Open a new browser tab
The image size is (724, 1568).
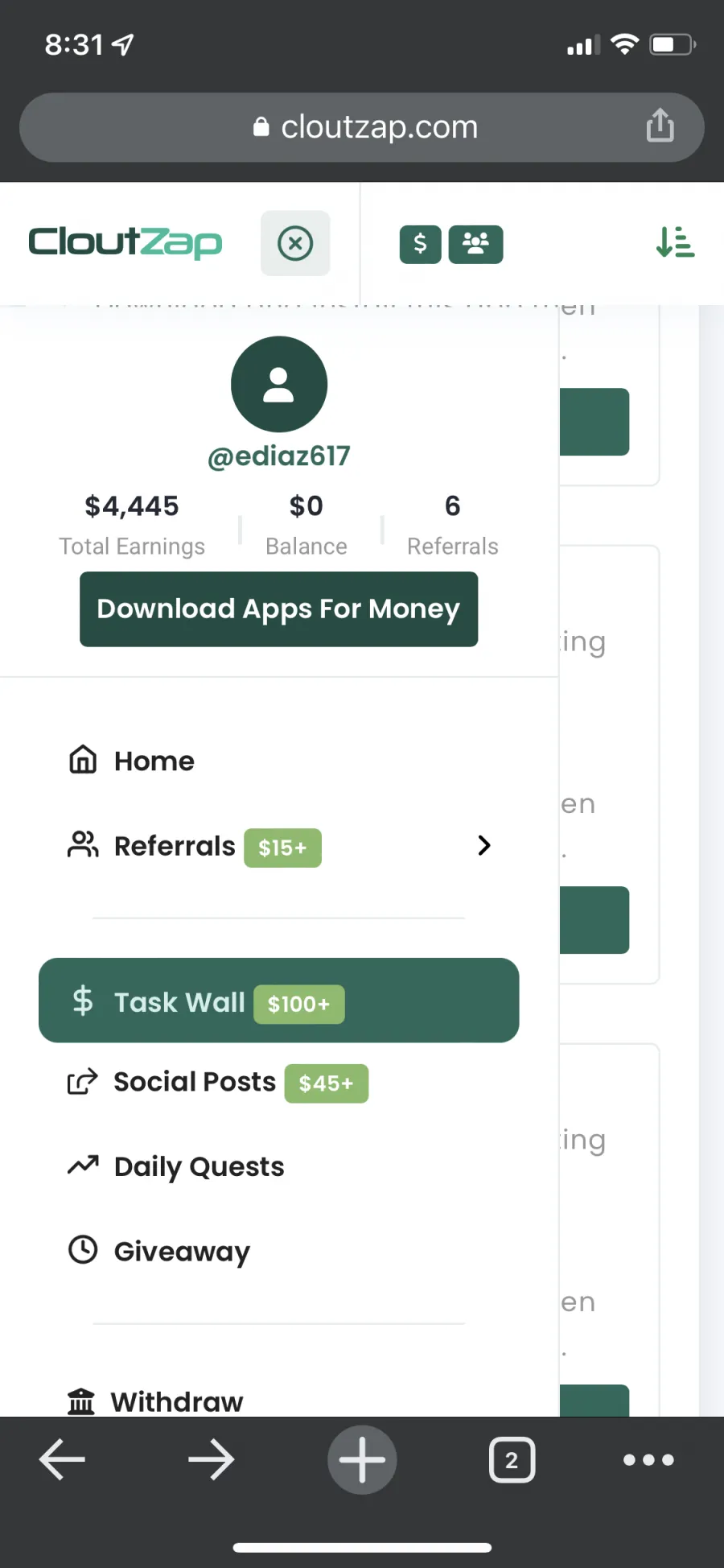(x=362, y=1459)
